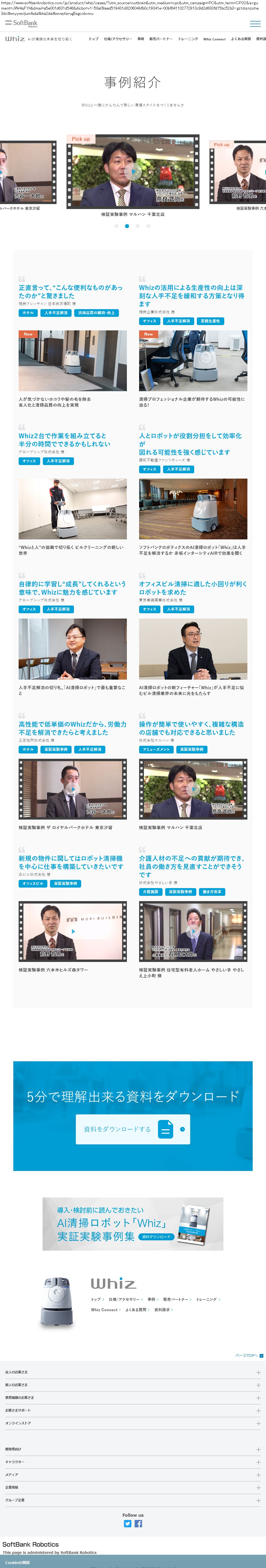Tap the 清掃品質の維持・向上 tag chip

click(96, 313)
